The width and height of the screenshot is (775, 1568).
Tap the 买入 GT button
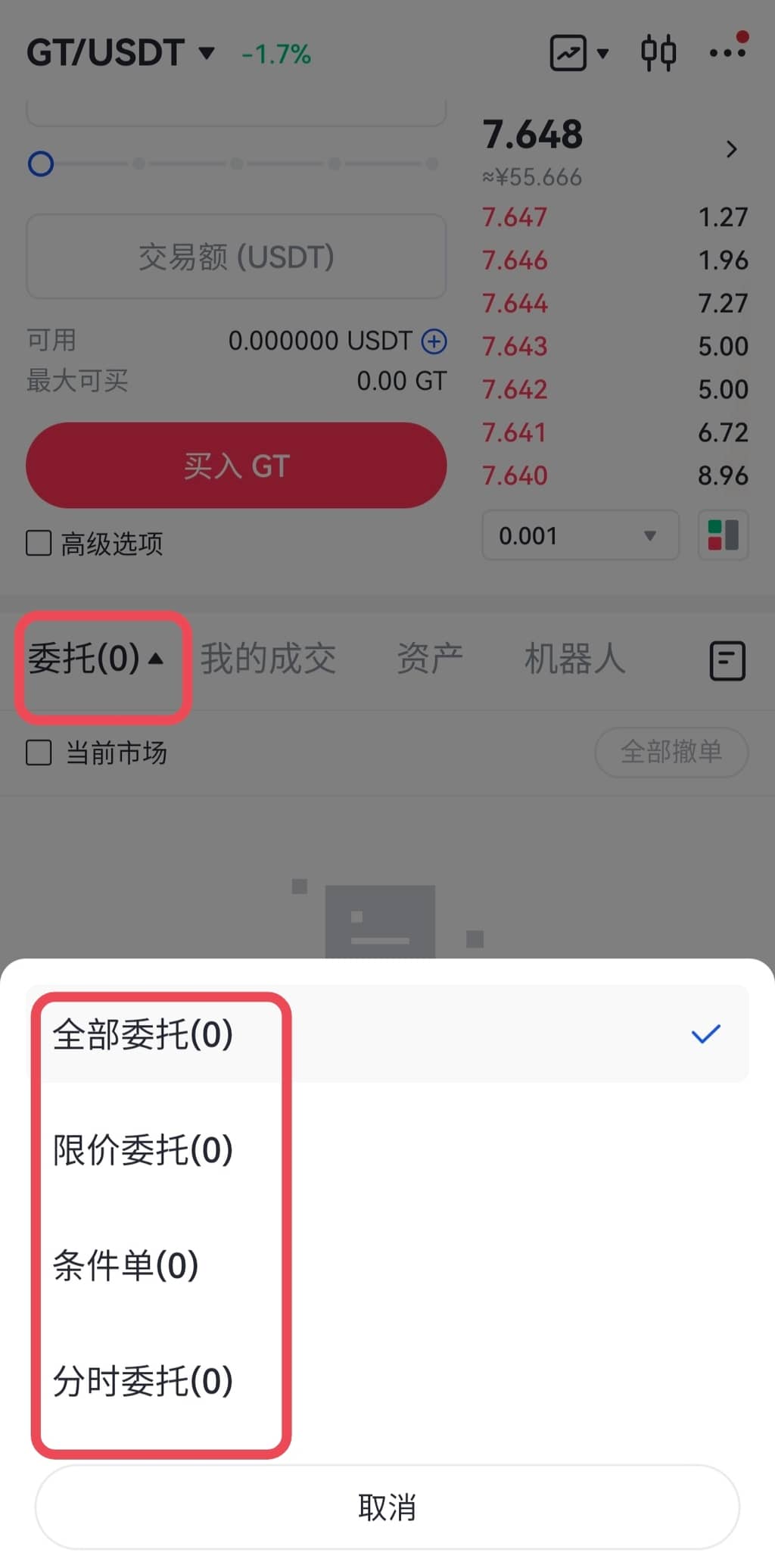coord(236,466)
